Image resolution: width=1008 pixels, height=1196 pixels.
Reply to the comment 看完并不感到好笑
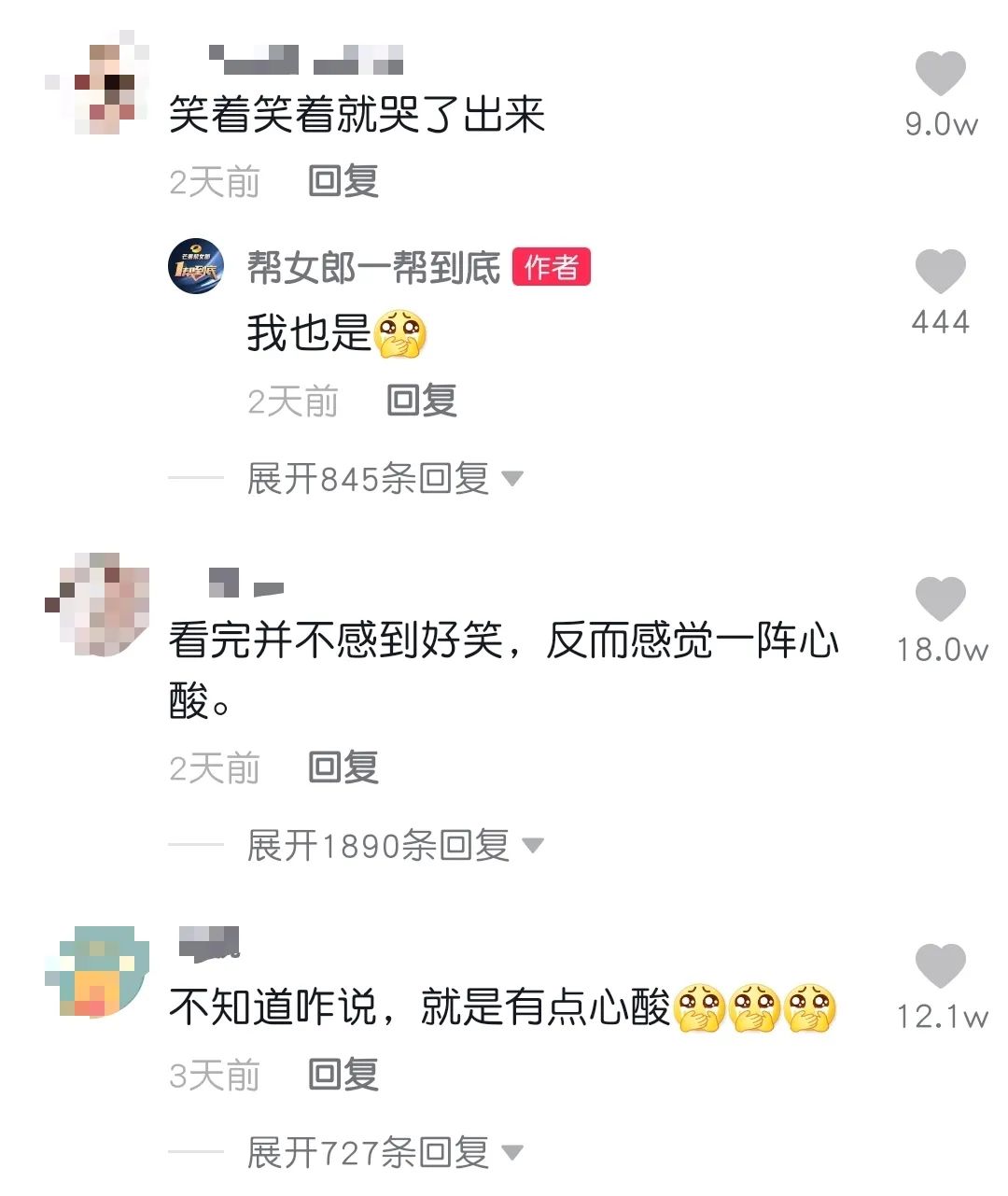[343, 767]
